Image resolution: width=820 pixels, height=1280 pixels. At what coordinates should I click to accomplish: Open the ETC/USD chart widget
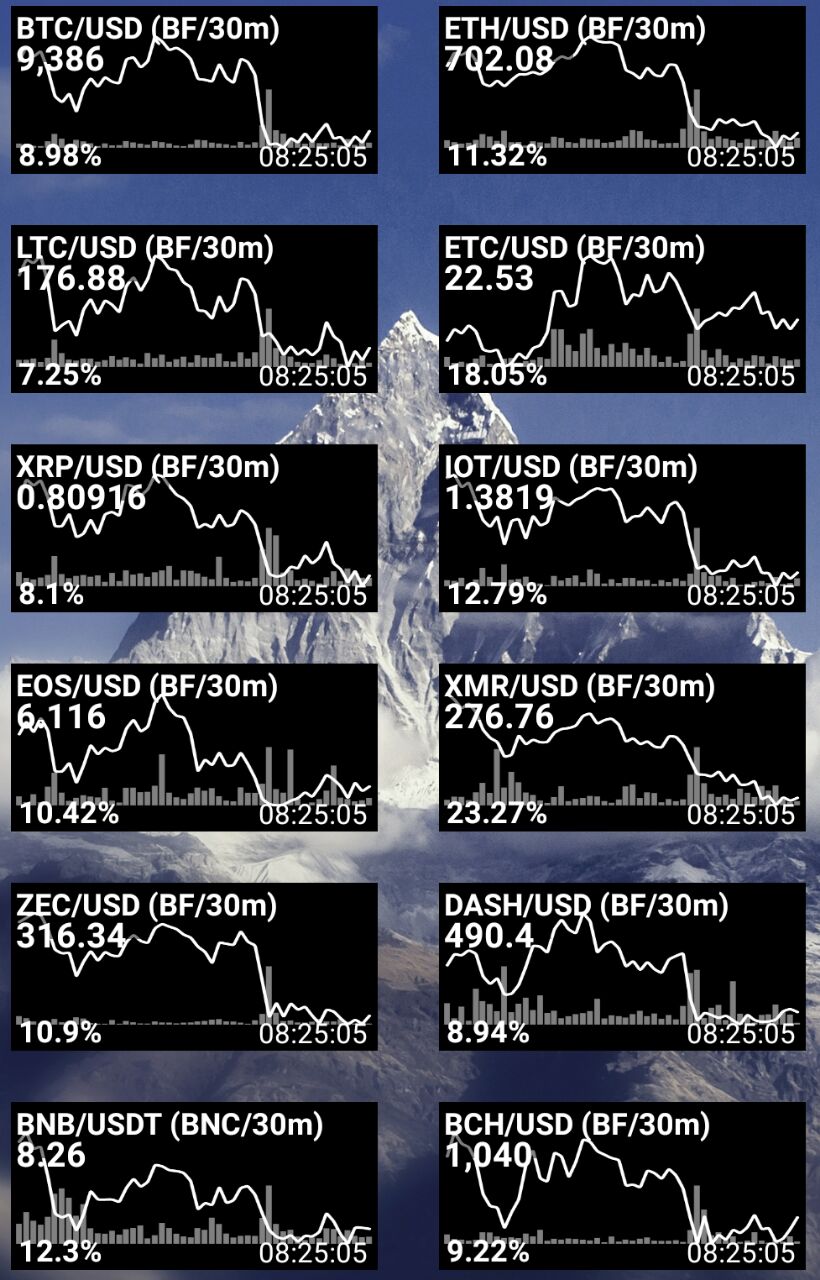622,309
